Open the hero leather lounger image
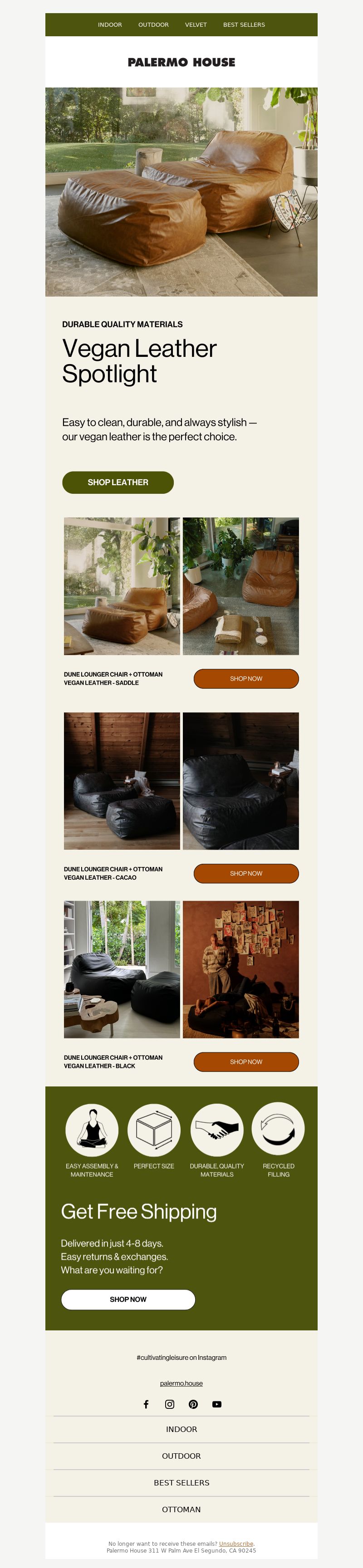The image size is (363, 1568). click(181, 192)
